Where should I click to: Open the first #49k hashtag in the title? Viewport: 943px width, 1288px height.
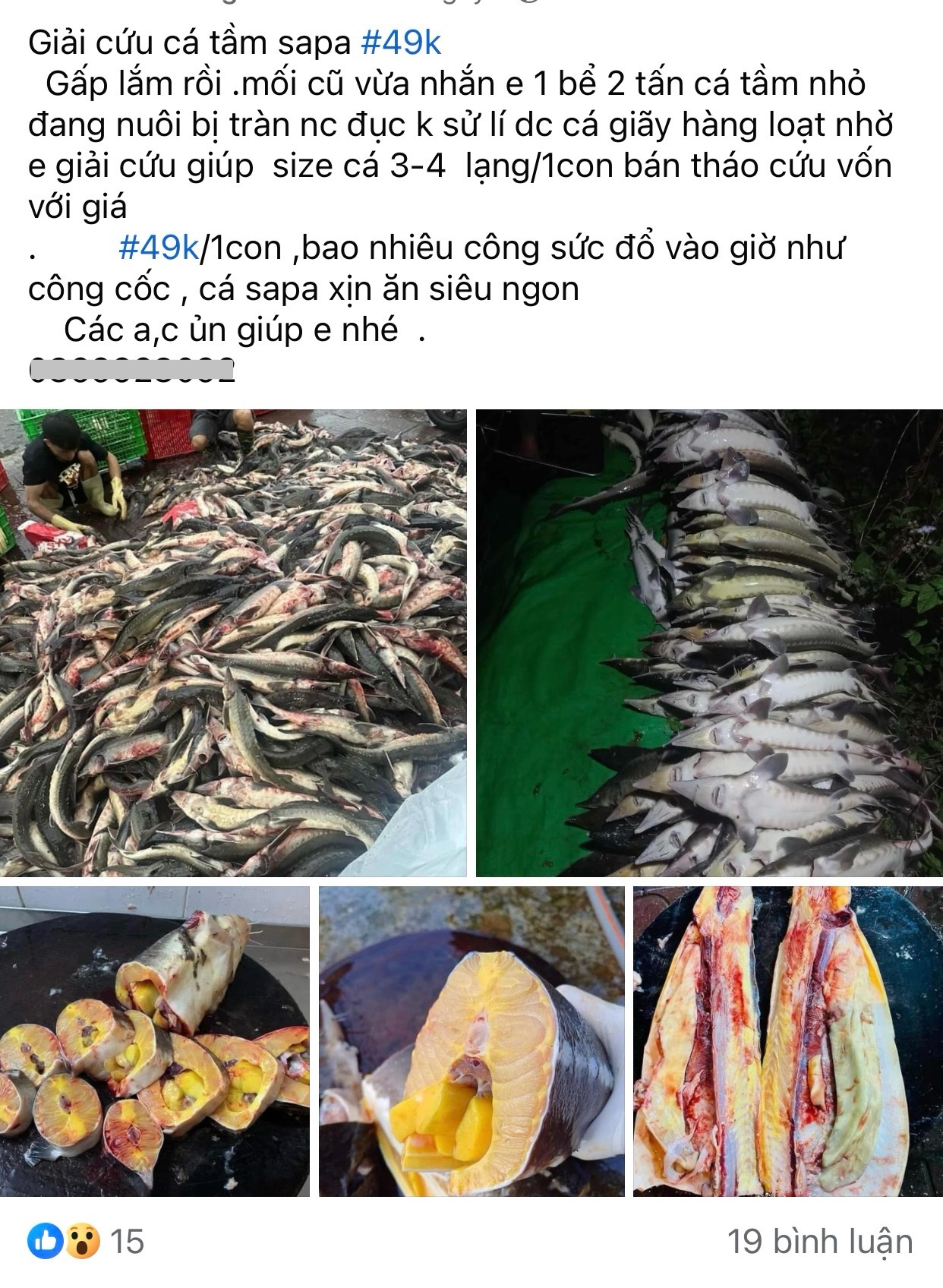point(400,43)
